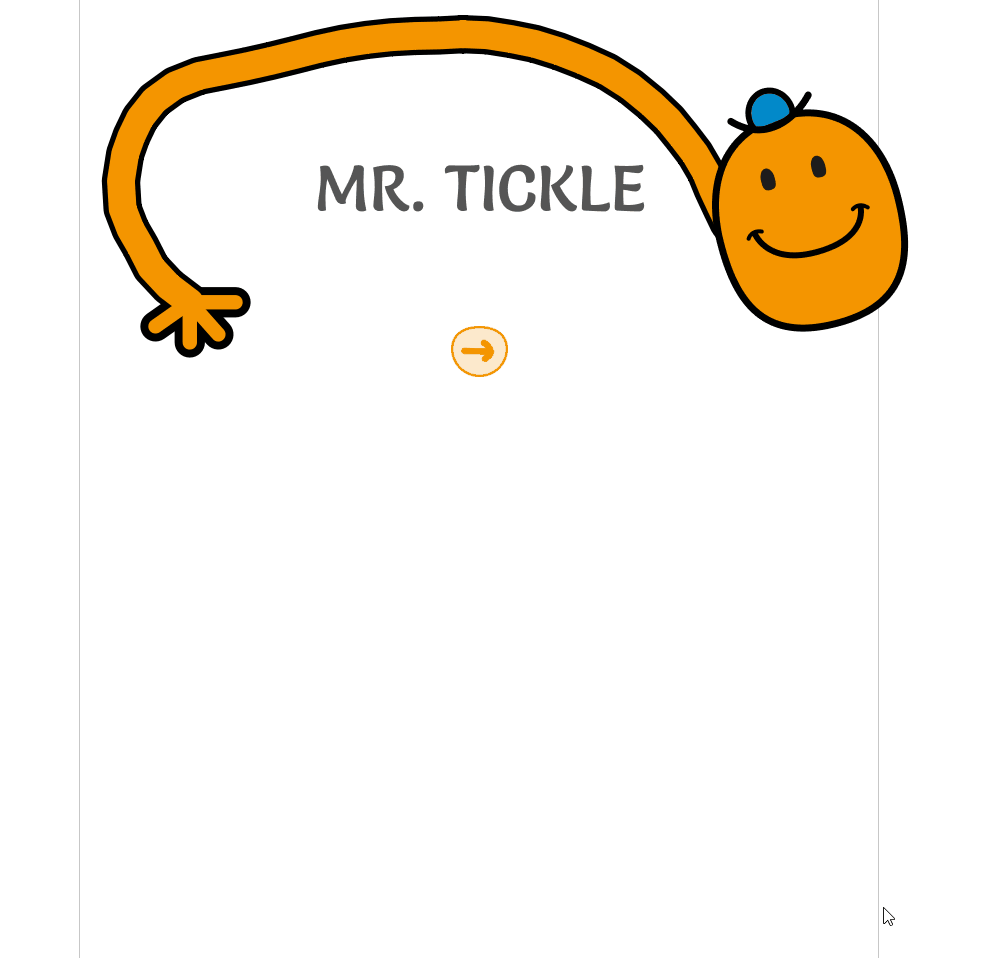Tap the orange arrow to go to the next page

click(479, 351)
